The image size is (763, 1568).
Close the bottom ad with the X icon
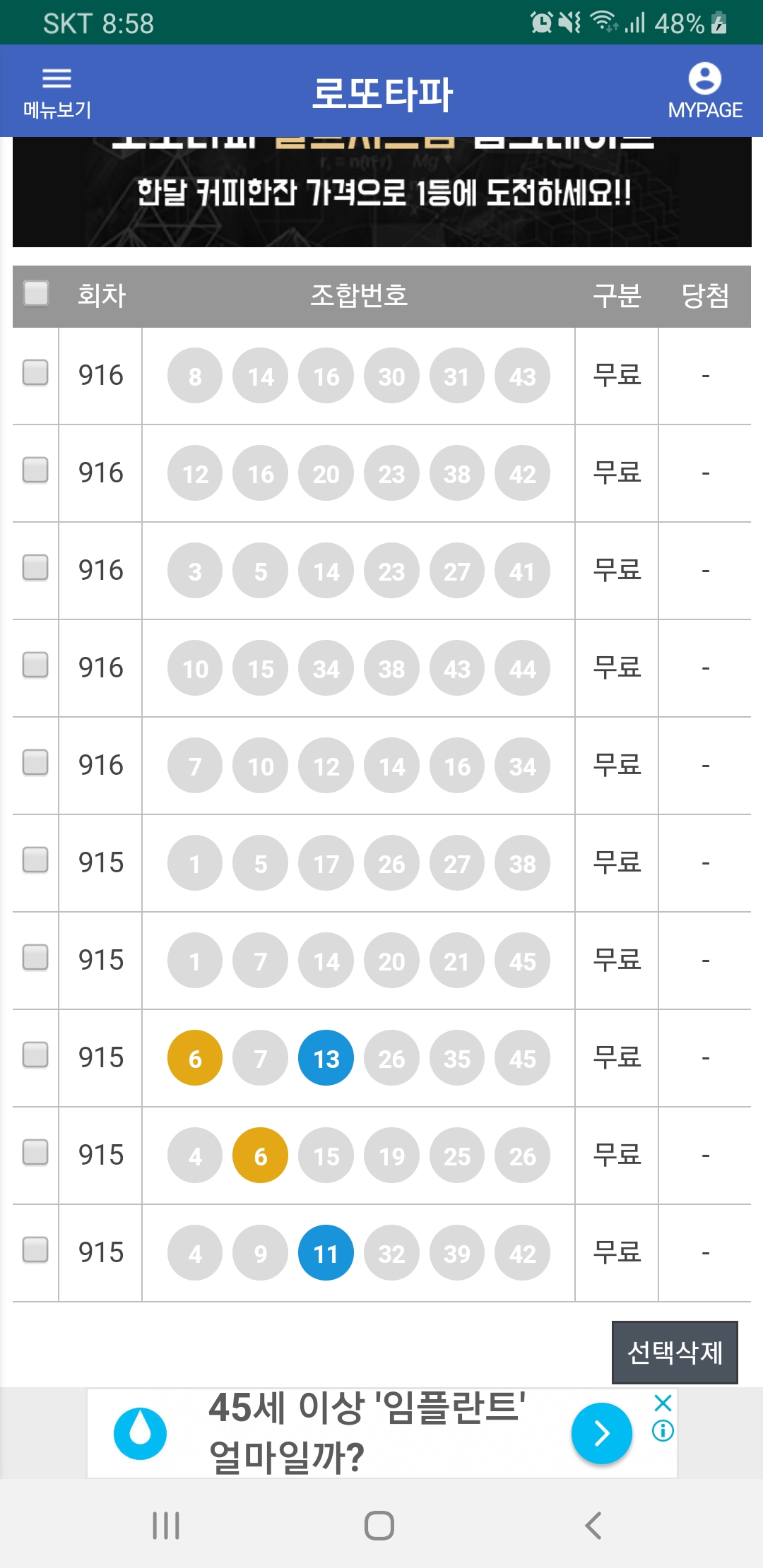coord(663,1403)
